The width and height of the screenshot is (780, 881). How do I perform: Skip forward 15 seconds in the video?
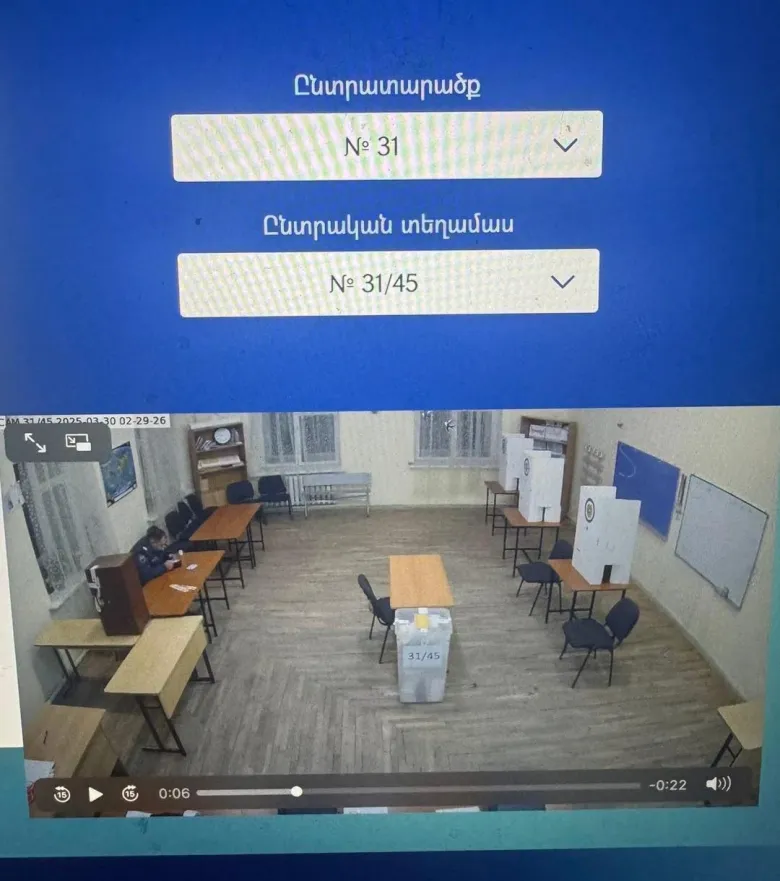130,794
